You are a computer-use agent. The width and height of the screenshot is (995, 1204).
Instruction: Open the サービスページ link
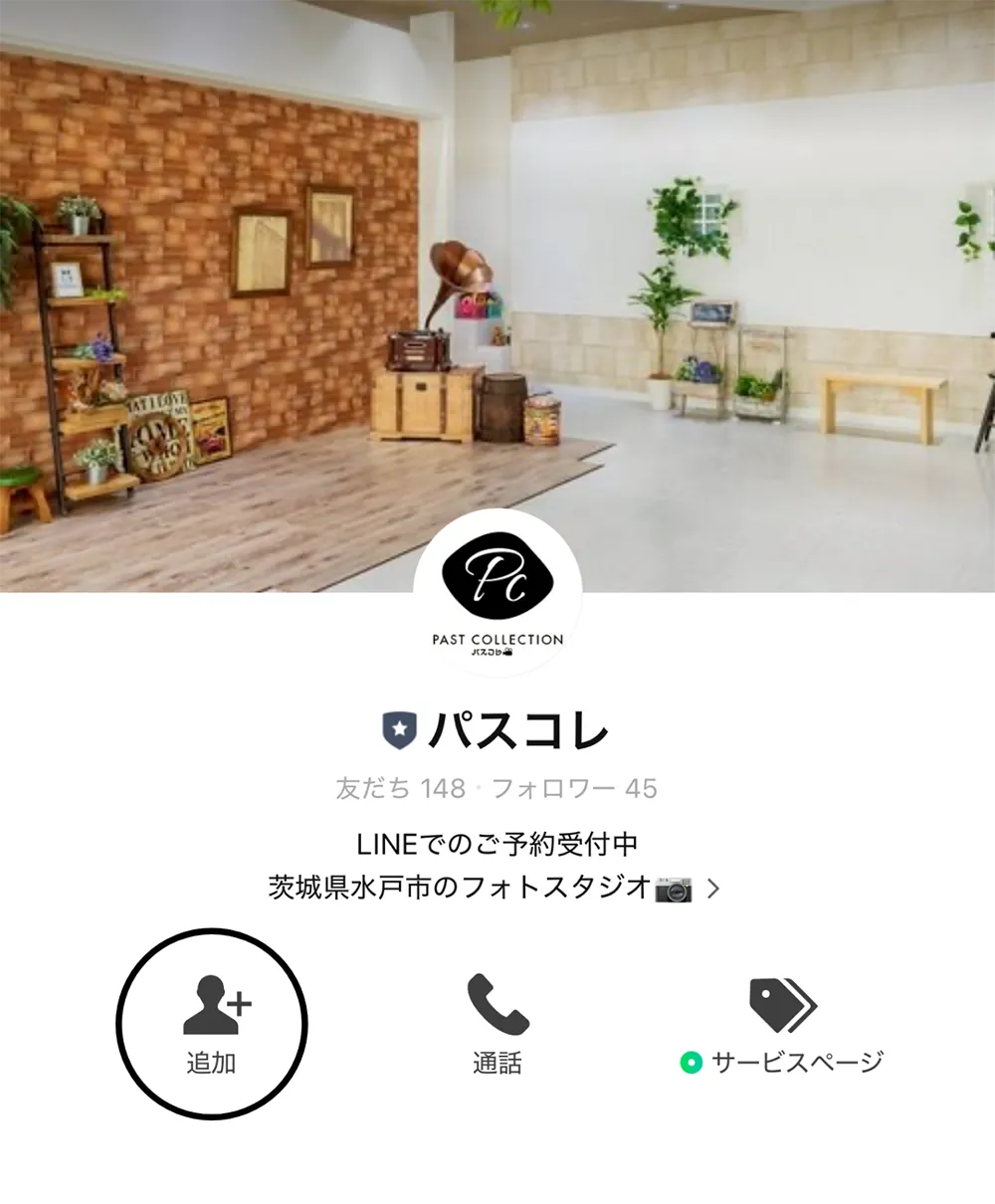[783, 1025]
